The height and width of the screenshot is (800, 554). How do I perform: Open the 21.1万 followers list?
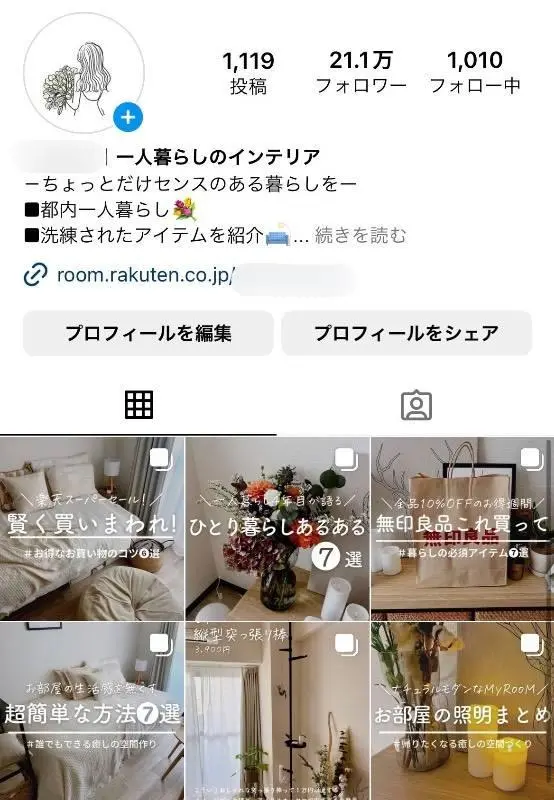(x=361, y=72)
